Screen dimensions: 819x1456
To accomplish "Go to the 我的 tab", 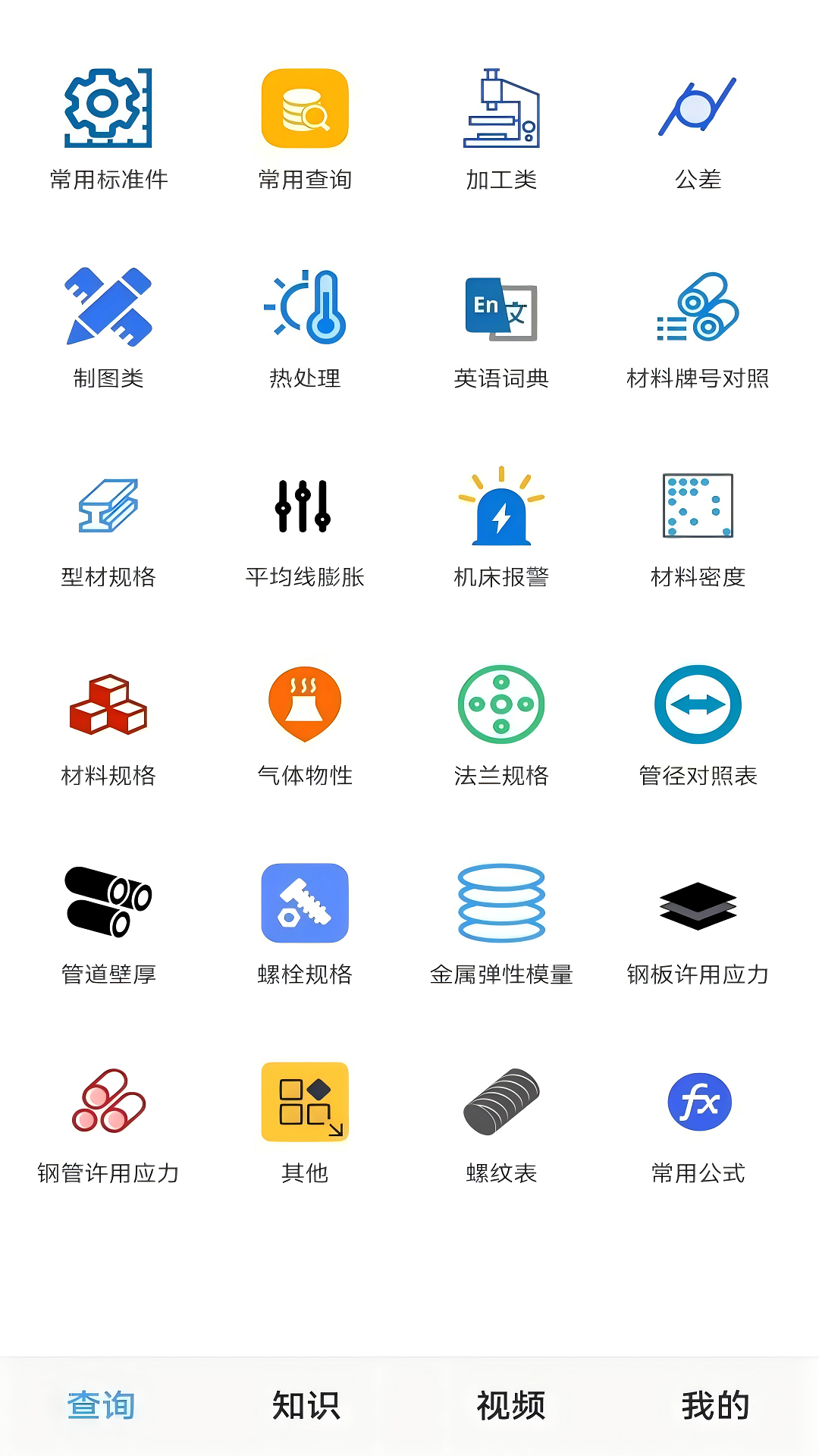I will tap(716, 1405).
